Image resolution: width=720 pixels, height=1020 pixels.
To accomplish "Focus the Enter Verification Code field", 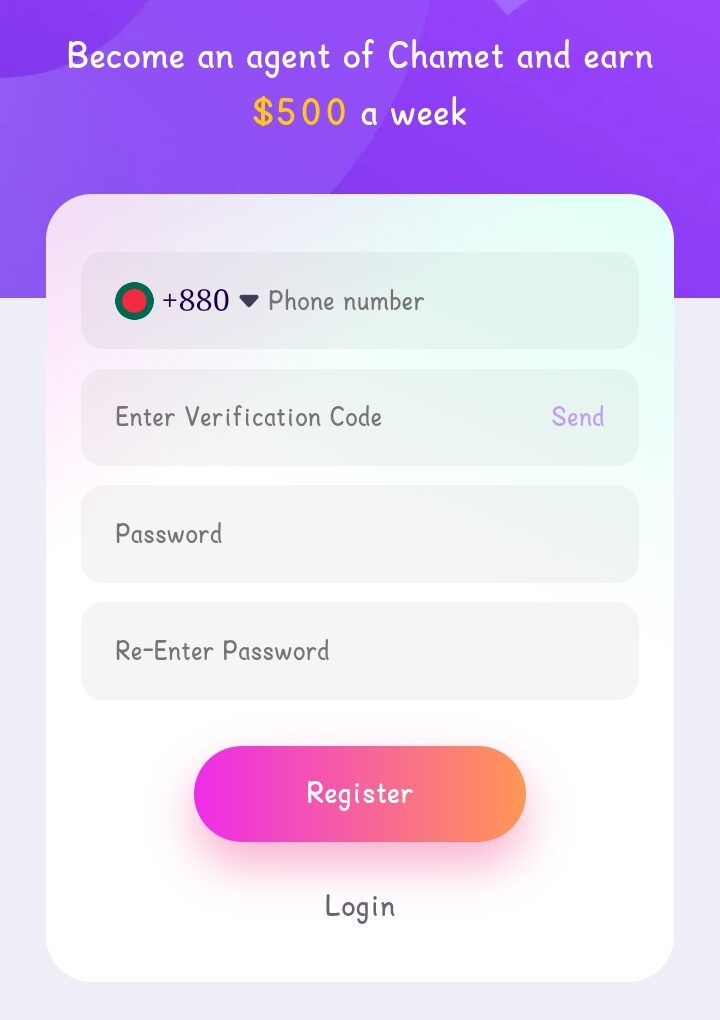I will (x=300, y=417).
